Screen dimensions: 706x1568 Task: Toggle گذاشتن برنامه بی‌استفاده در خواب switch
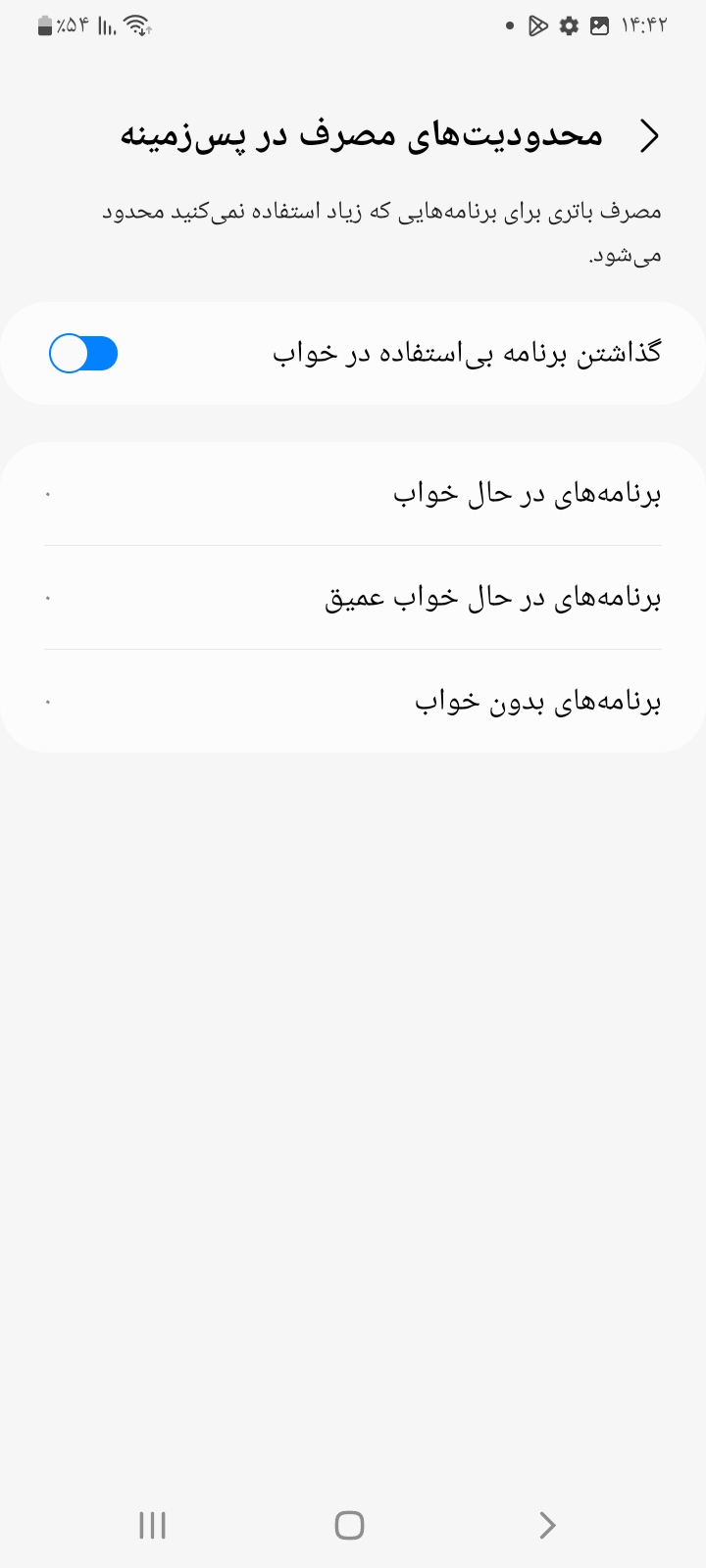pos(84,354)
